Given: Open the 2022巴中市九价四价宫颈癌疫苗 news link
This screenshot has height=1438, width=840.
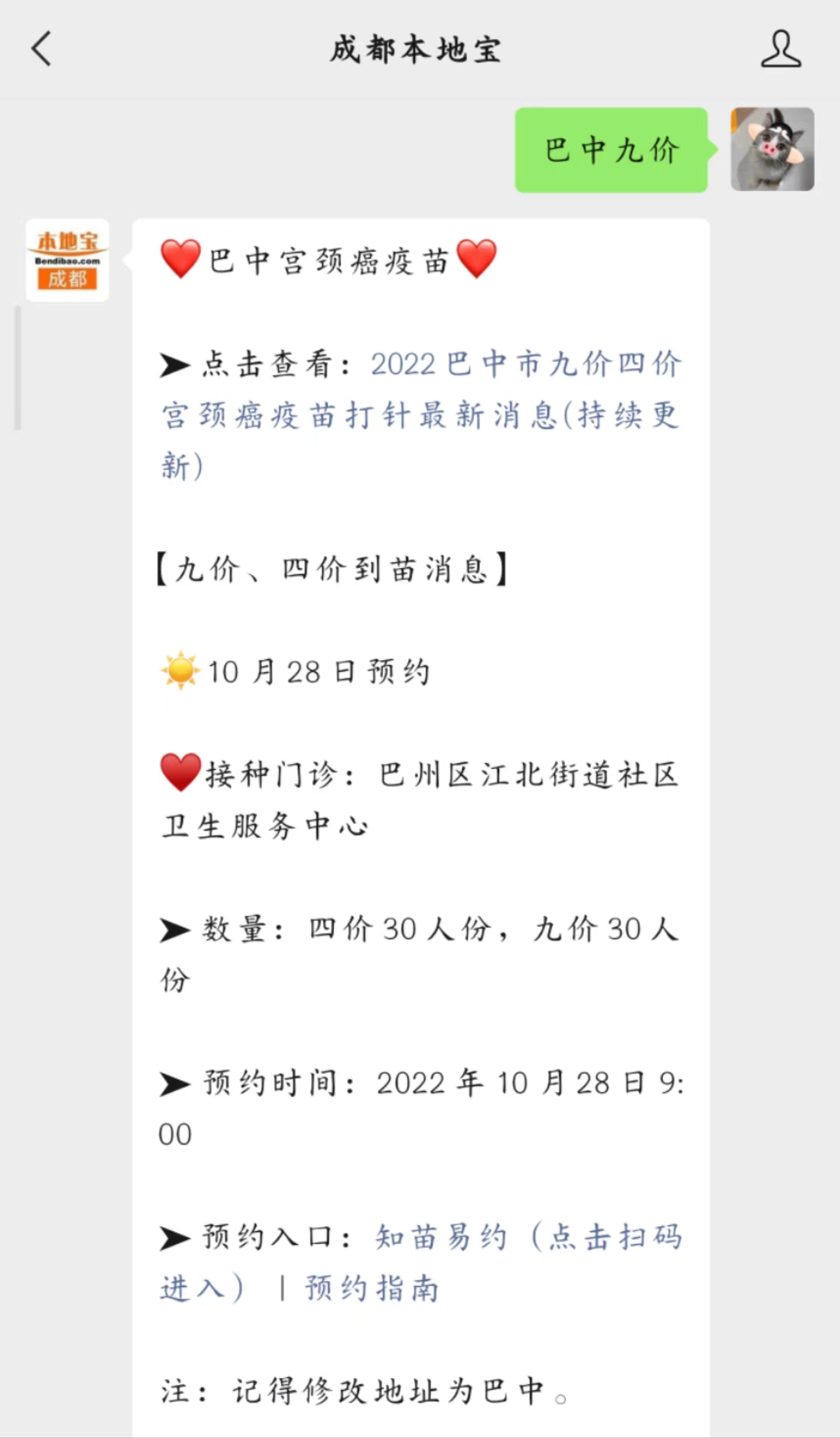Looking at the screenshot, I should coord(421,415).
